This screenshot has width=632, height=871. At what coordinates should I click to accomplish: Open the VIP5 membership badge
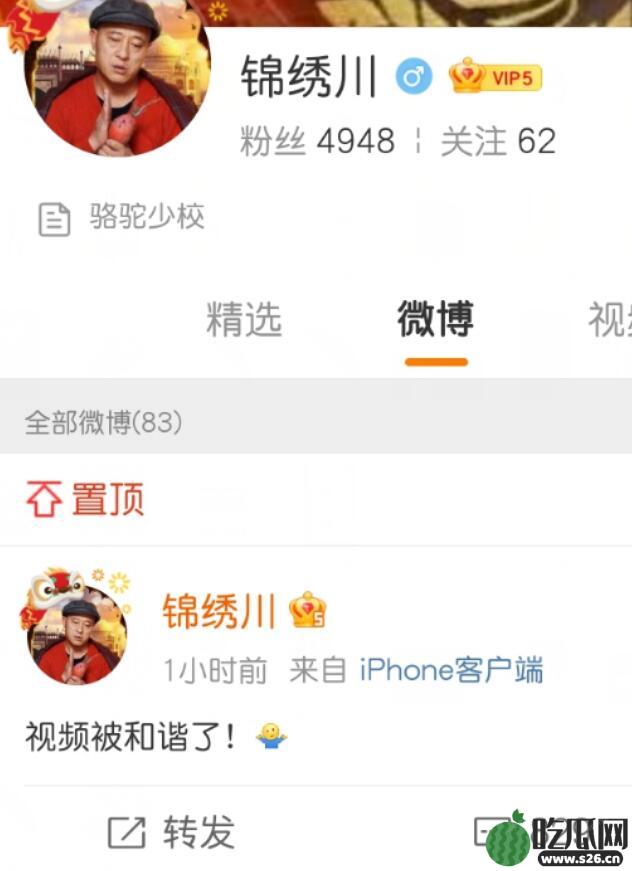(495, 77)
